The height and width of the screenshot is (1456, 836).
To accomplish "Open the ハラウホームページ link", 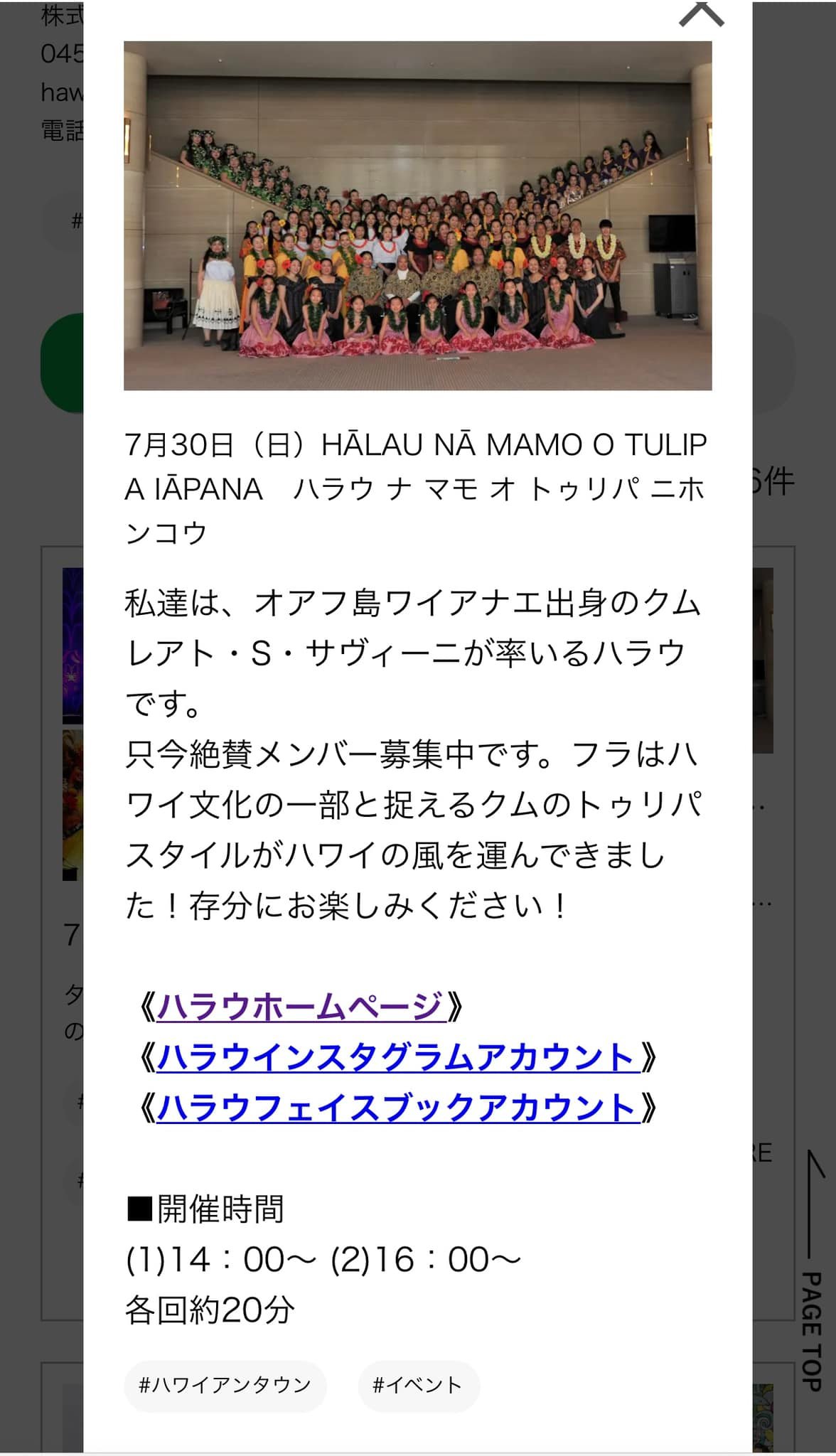I will tap(301, 1007).
